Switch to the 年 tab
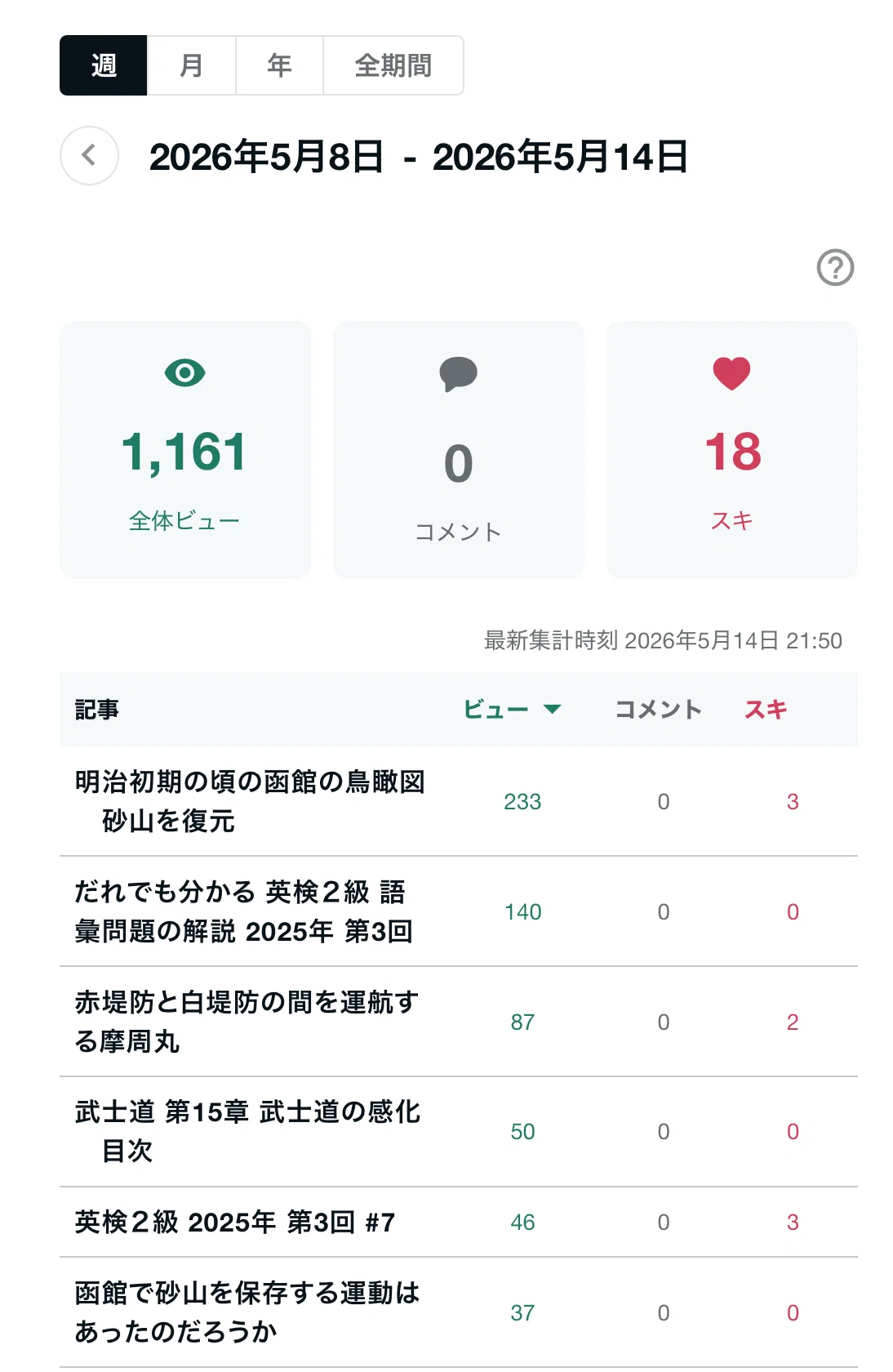893x1372 pixels. tap(279, 65)
